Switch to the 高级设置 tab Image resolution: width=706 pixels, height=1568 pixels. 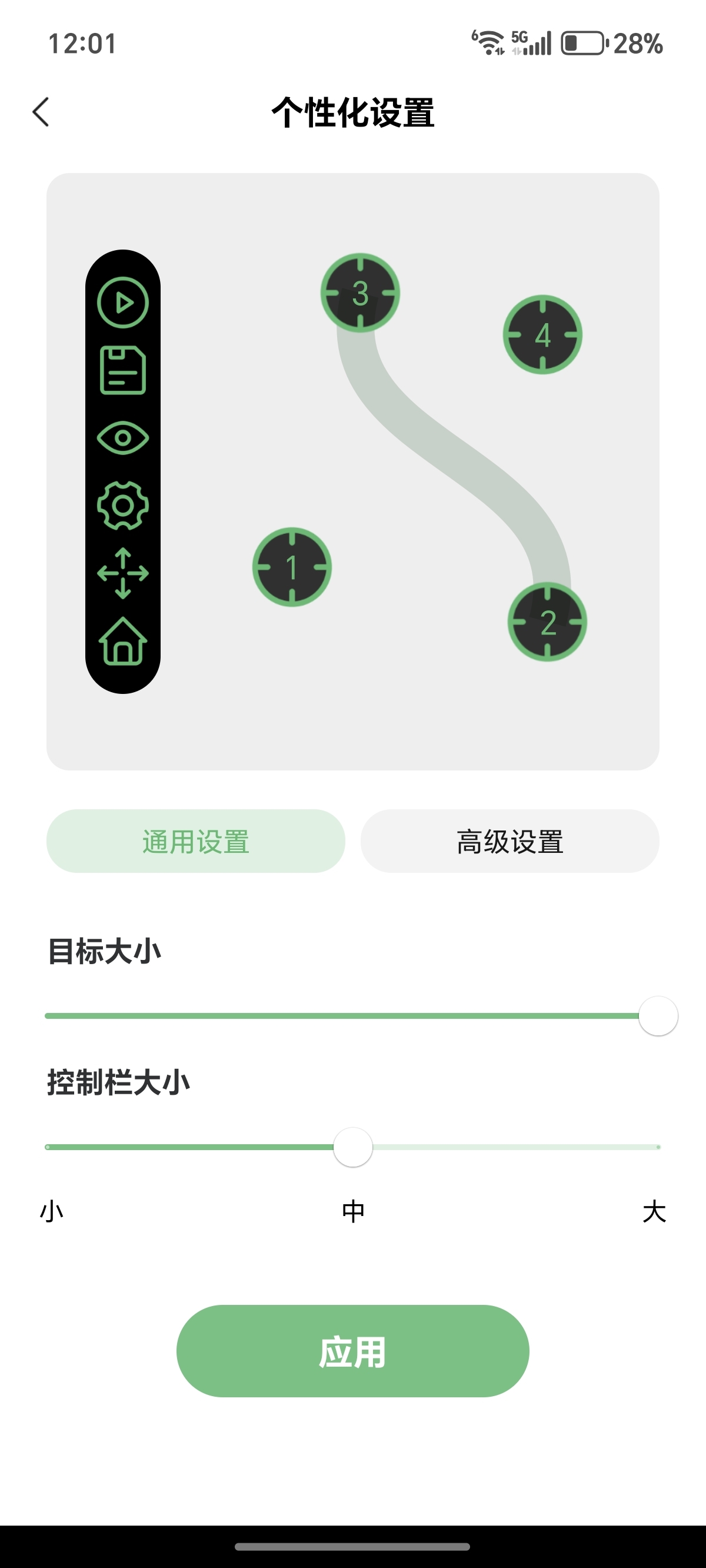[x=509, y=841]
